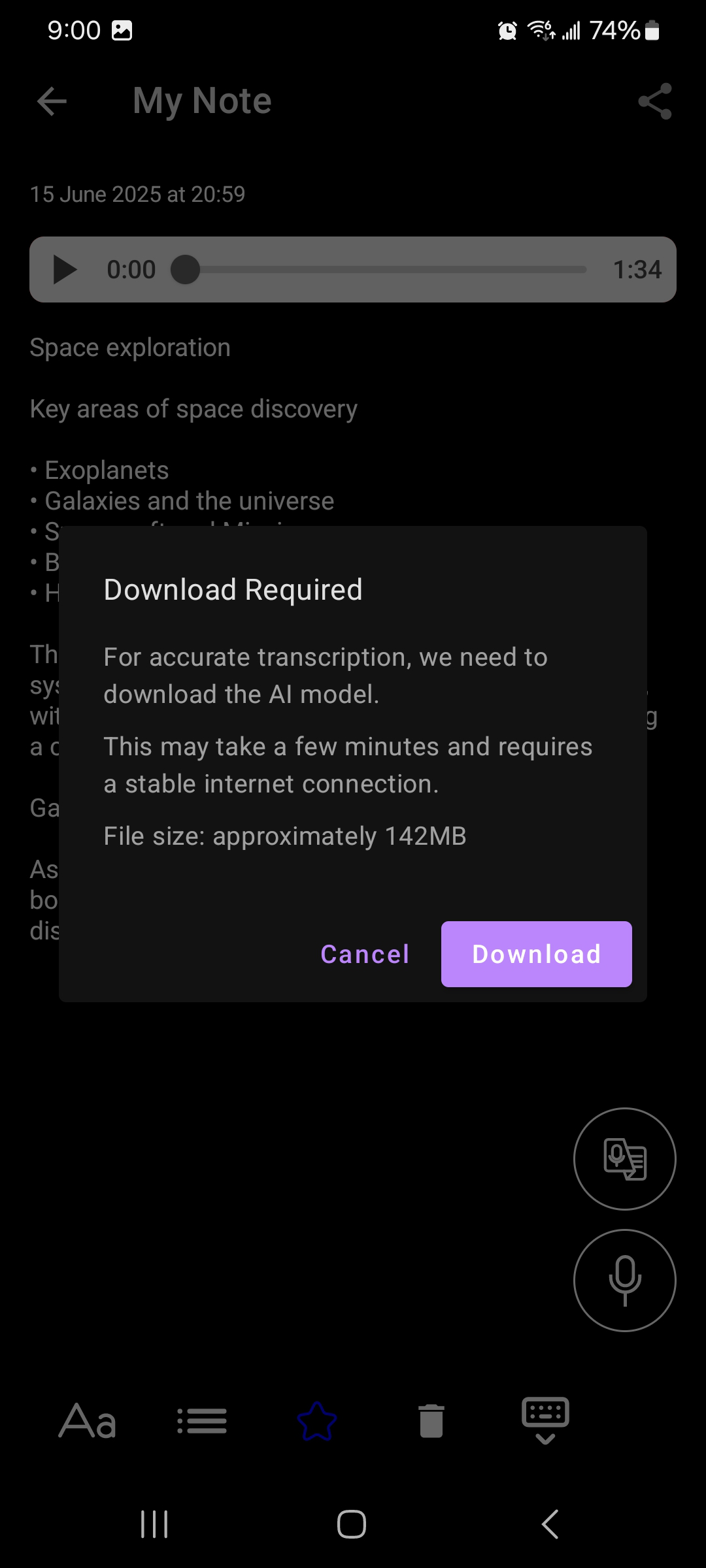Go to the home screen
Screen dimensions: 706x1568
352,1524
